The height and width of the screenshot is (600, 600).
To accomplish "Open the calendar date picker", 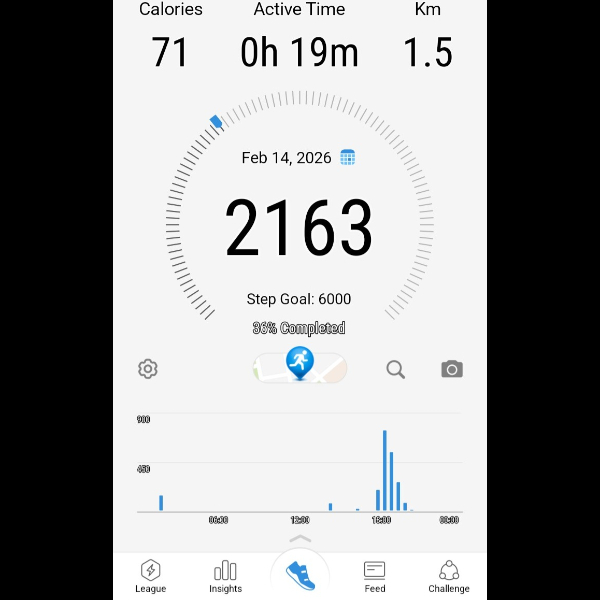I will coord(348,158).
